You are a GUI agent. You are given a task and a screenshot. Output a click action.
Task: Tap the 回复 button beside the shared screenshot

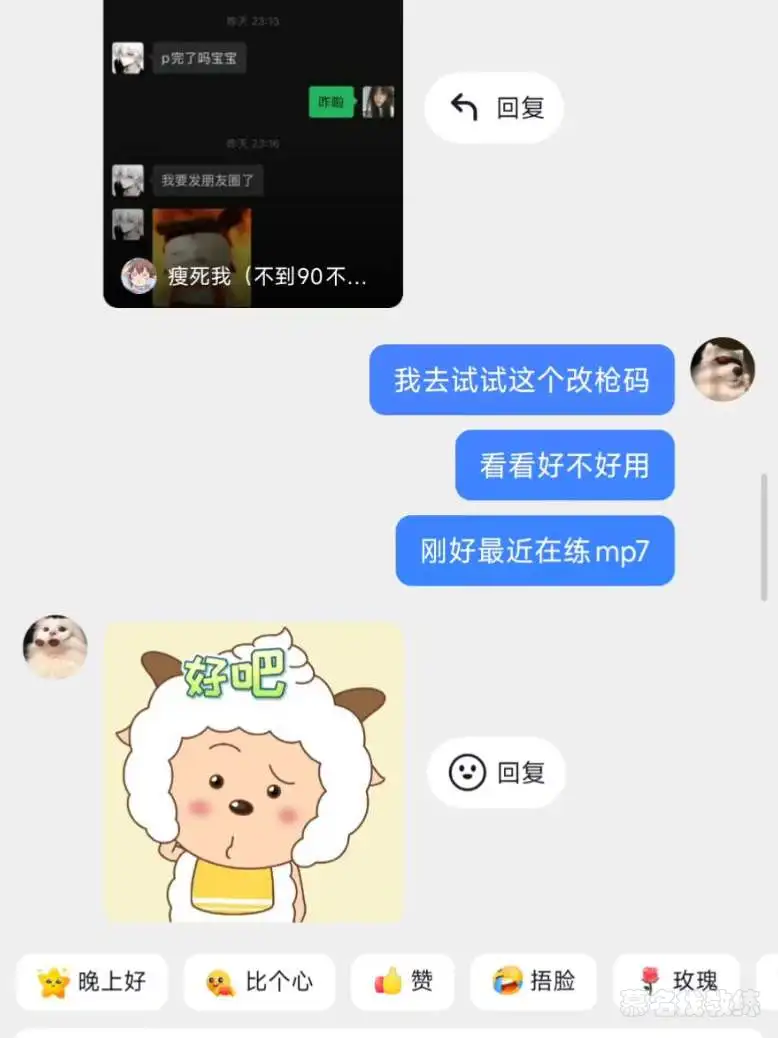[494, 108]
